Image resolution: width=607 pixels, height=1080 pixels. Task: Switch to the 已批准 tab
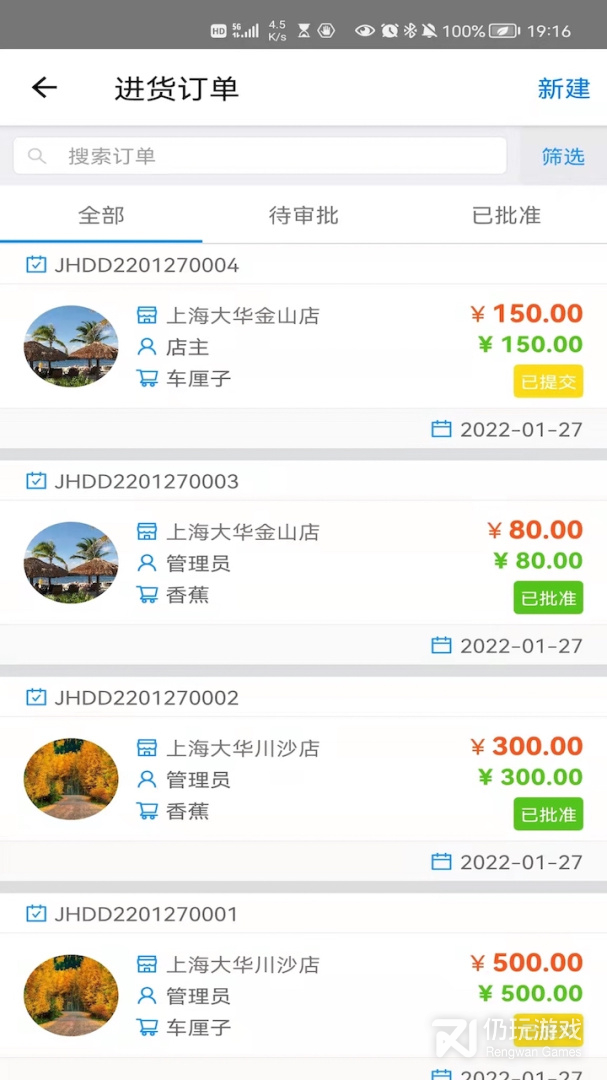[x=506, y=215]
